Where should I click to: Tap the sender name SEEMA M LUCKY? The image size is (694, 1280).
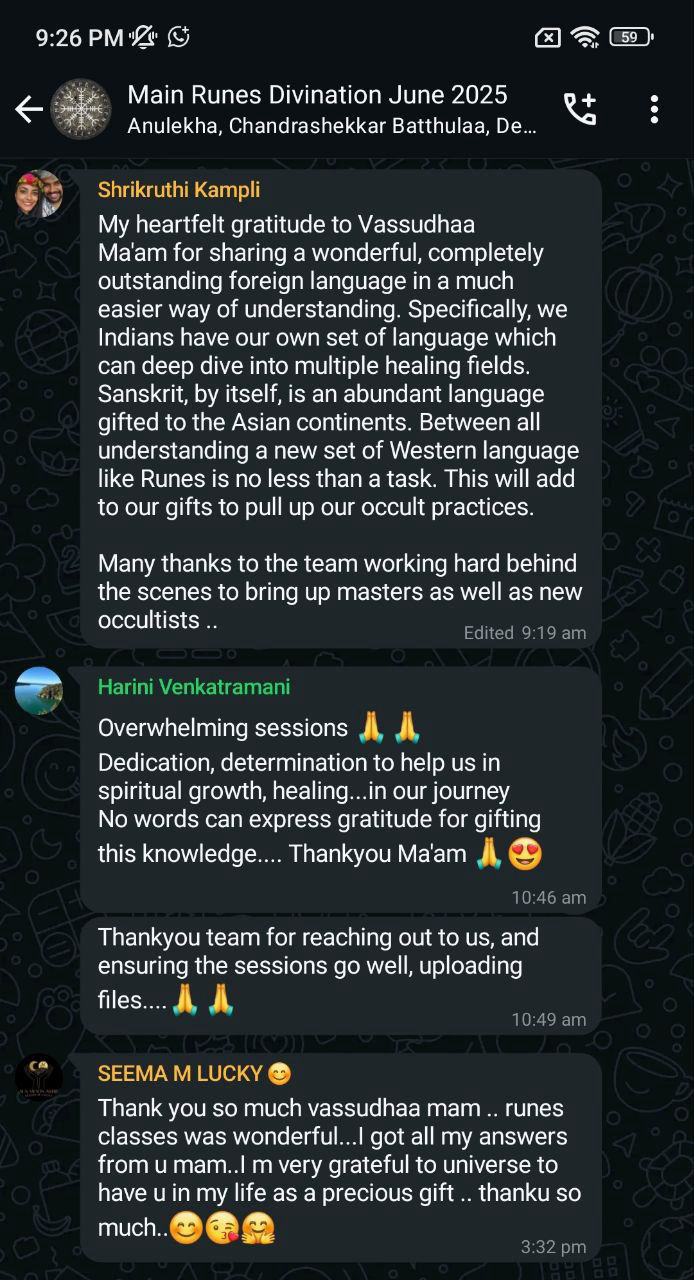[181, 1073]
